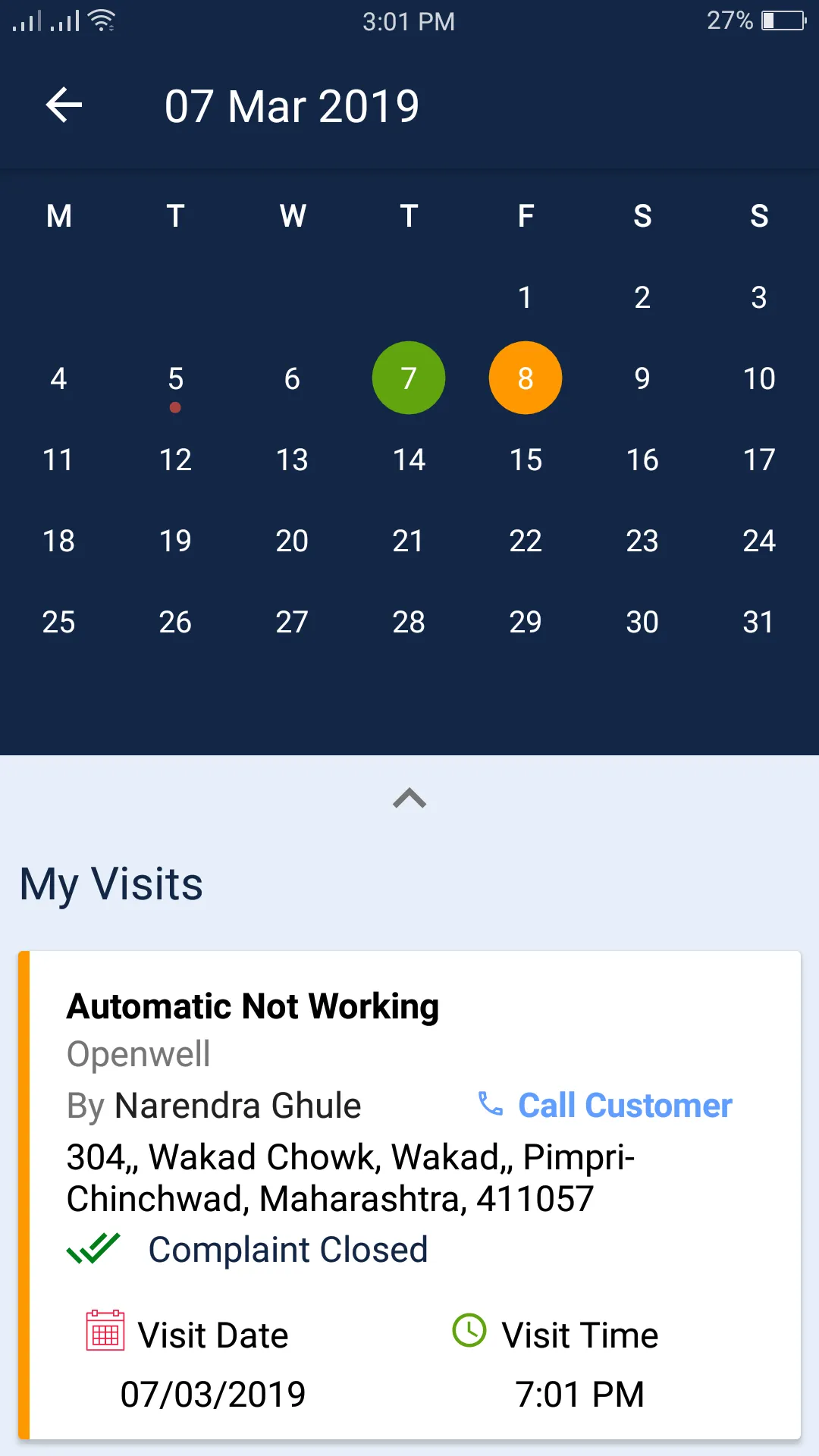This screenshot has height=1456, width=819.
Task: Tap the phone icon next to Call Customer
Action: (490, 1105)
